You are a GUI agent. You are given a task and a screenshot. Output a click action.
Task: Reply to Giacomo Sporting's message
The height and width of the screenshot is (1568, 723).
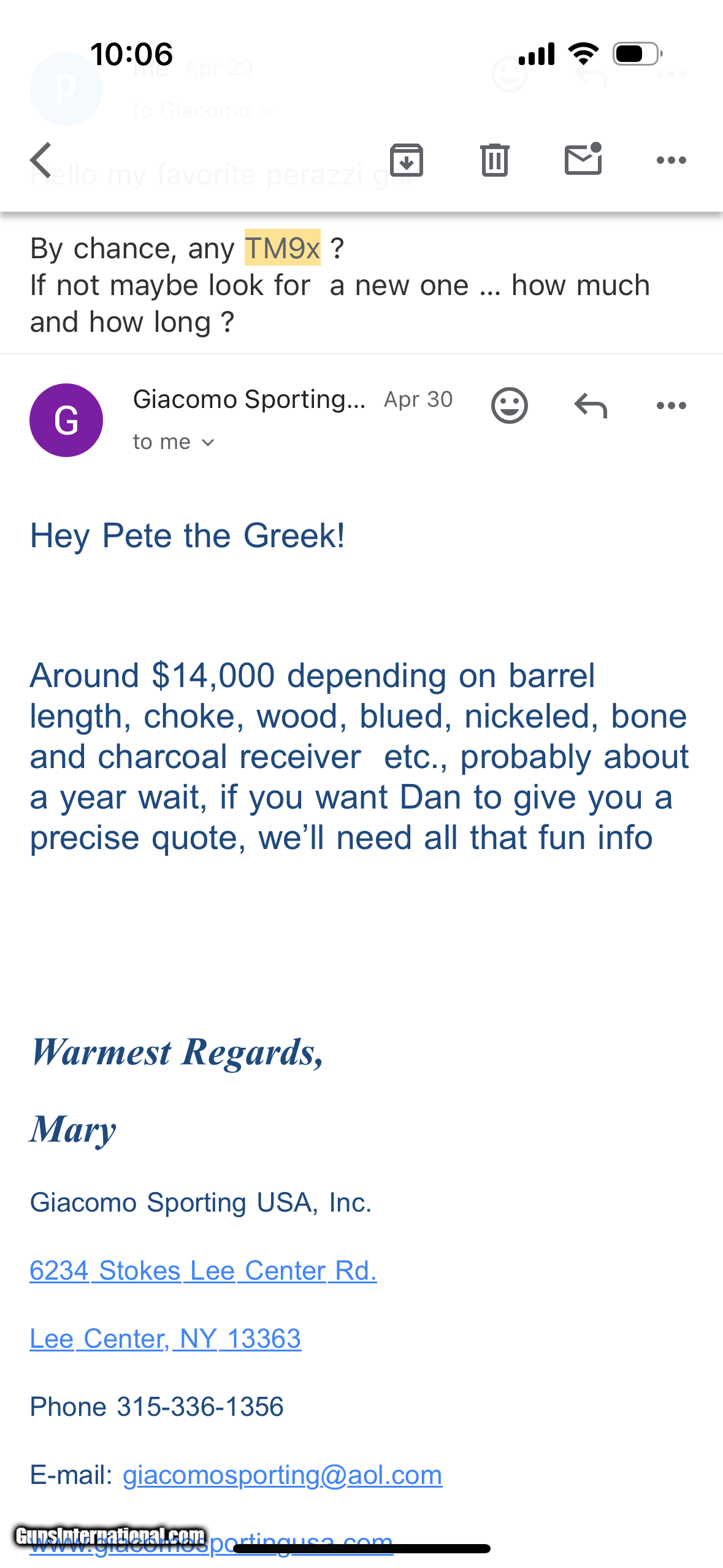591,405
